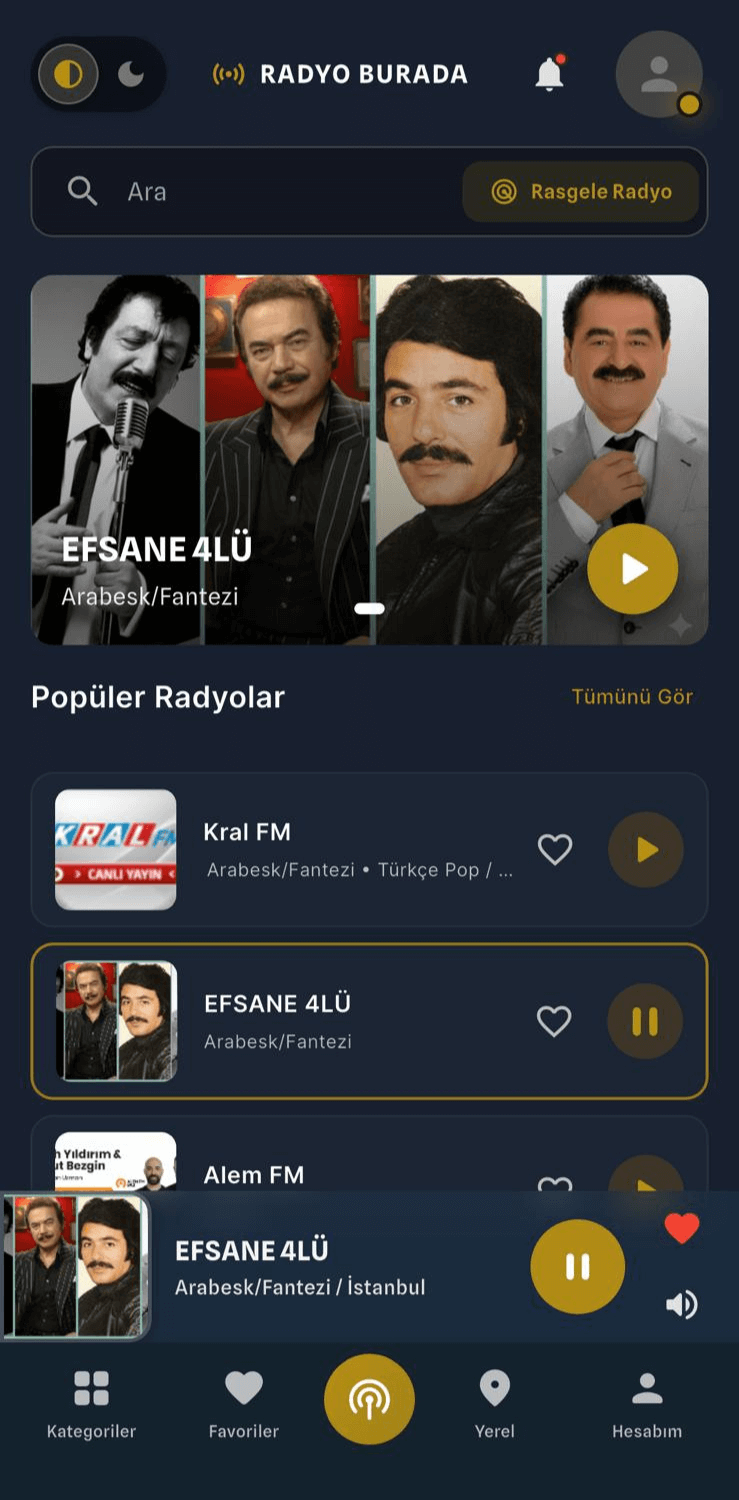Expand the mini player using its thumbnail
Viewport: 739px width, 1500px height.
[78, 1265]
